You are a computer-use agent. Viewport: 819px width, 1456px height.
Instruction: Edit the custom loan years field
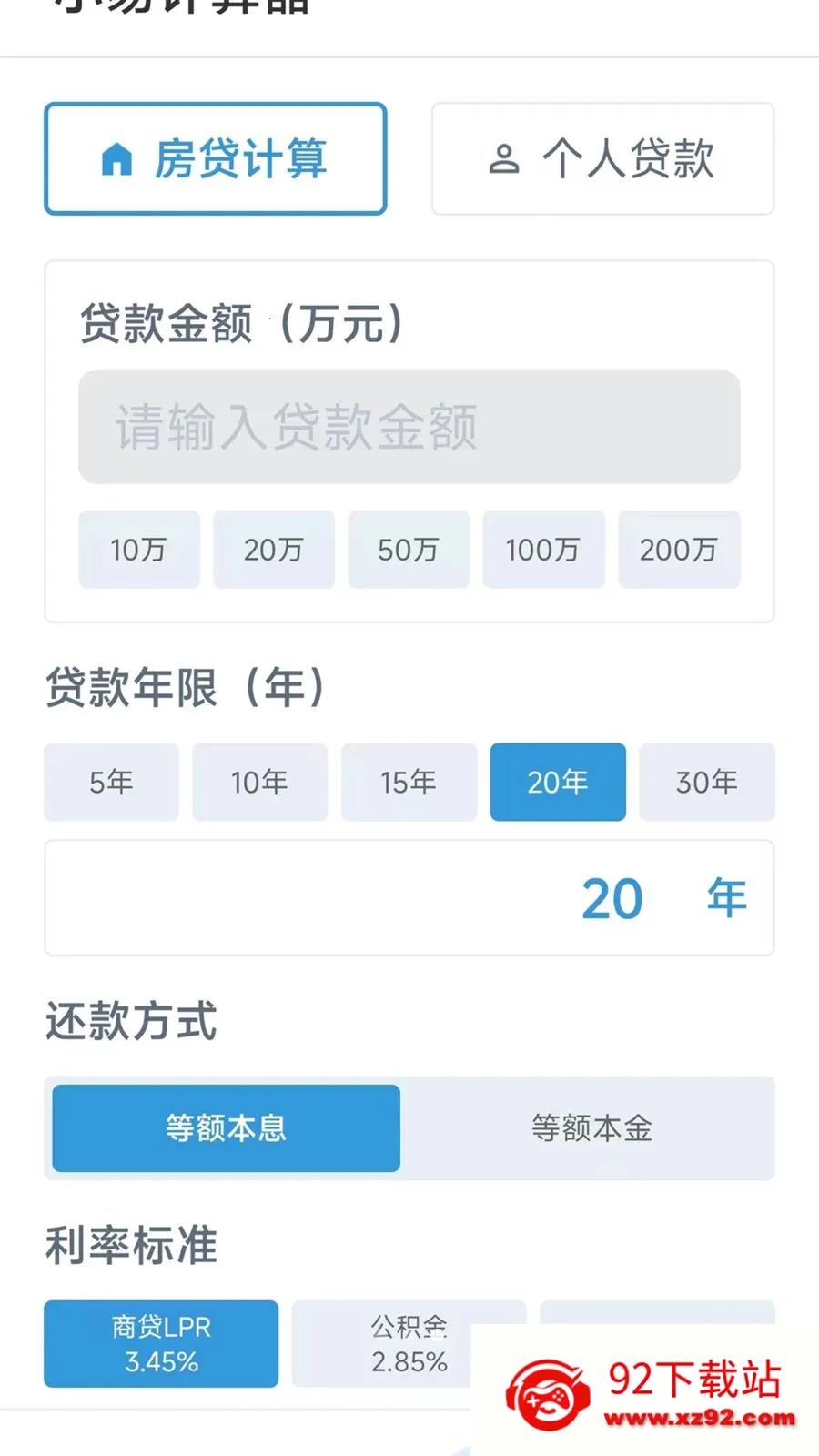[409, 898]
